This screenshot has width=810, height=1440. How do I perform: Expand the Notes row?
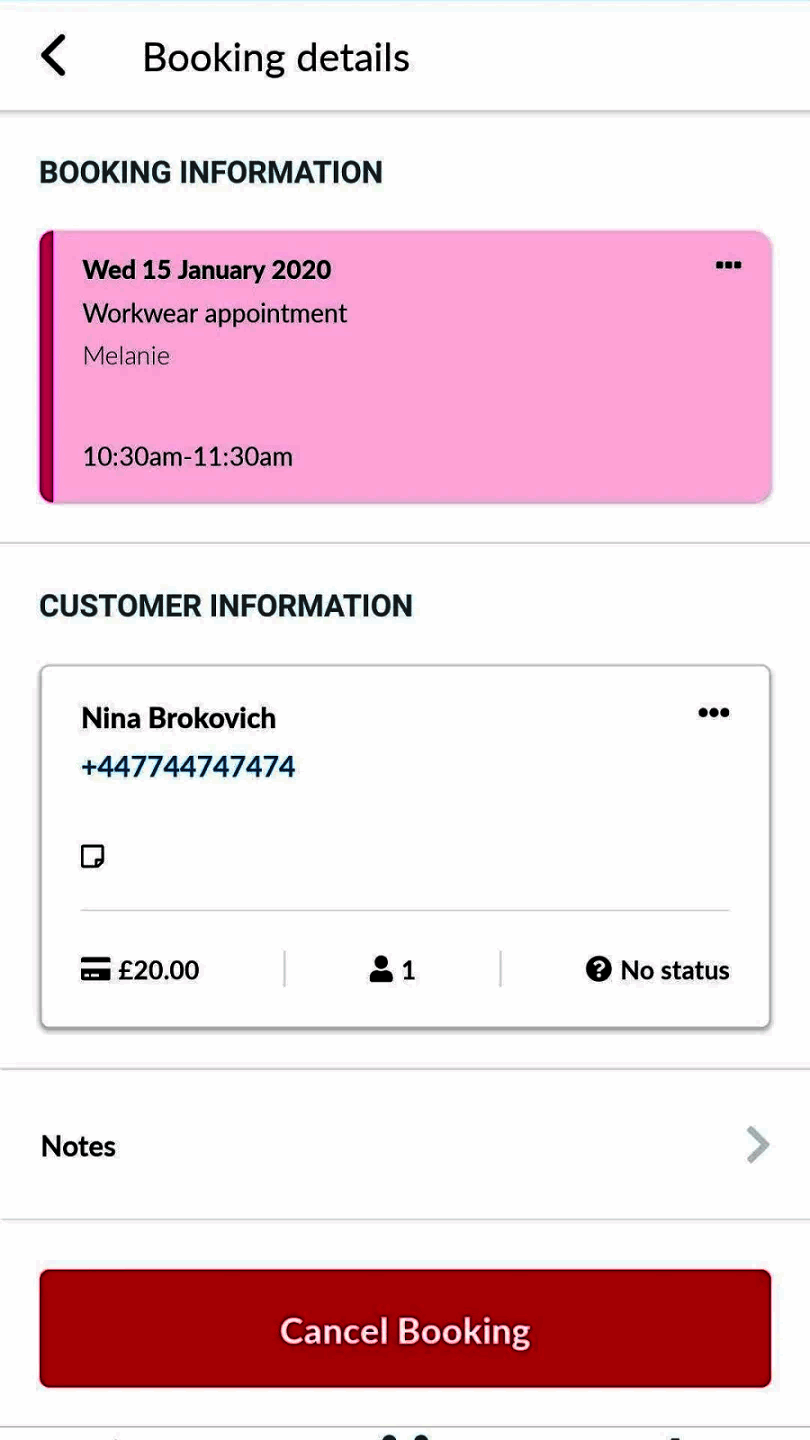(405, 1145)
